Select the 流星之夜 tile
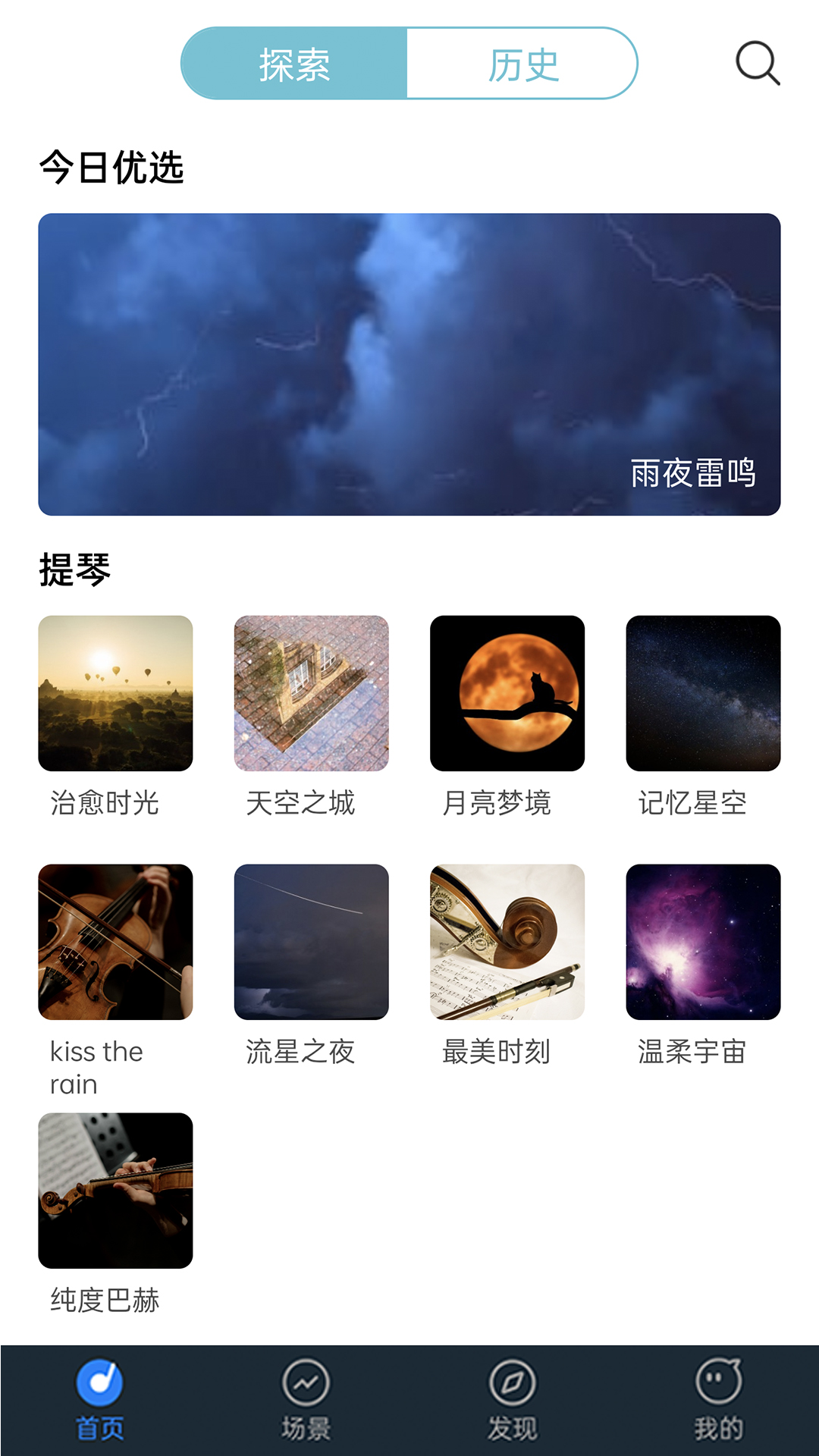 coord(311,942)
